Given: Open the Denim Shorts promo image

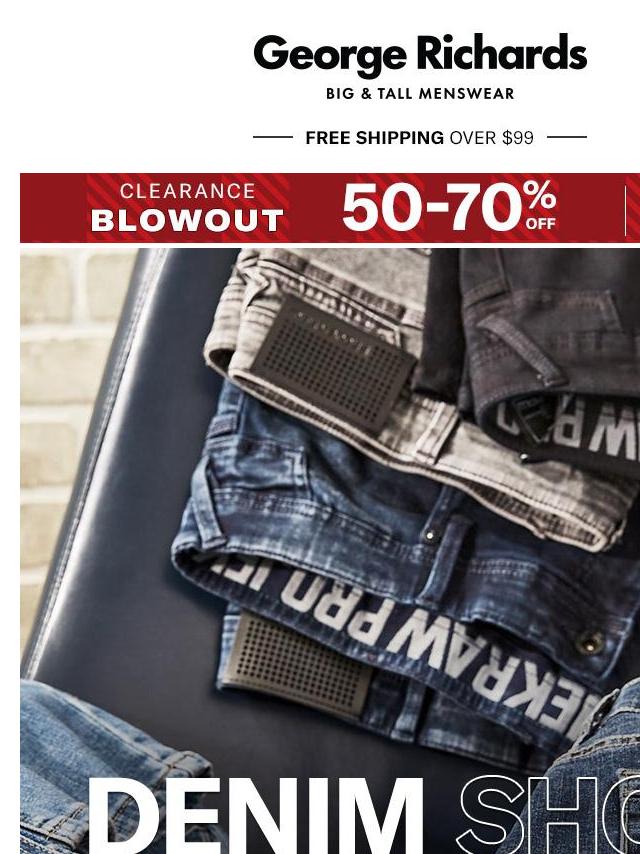Looking at the screenshot, I should [330, 550].
